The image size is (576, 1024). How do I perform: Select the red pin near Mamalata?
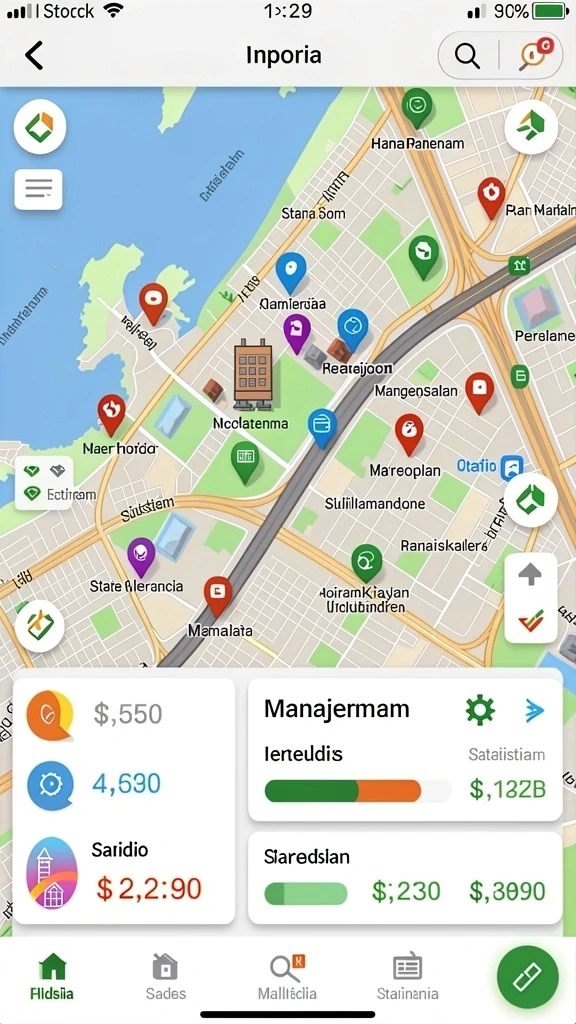tap(217, 596)
